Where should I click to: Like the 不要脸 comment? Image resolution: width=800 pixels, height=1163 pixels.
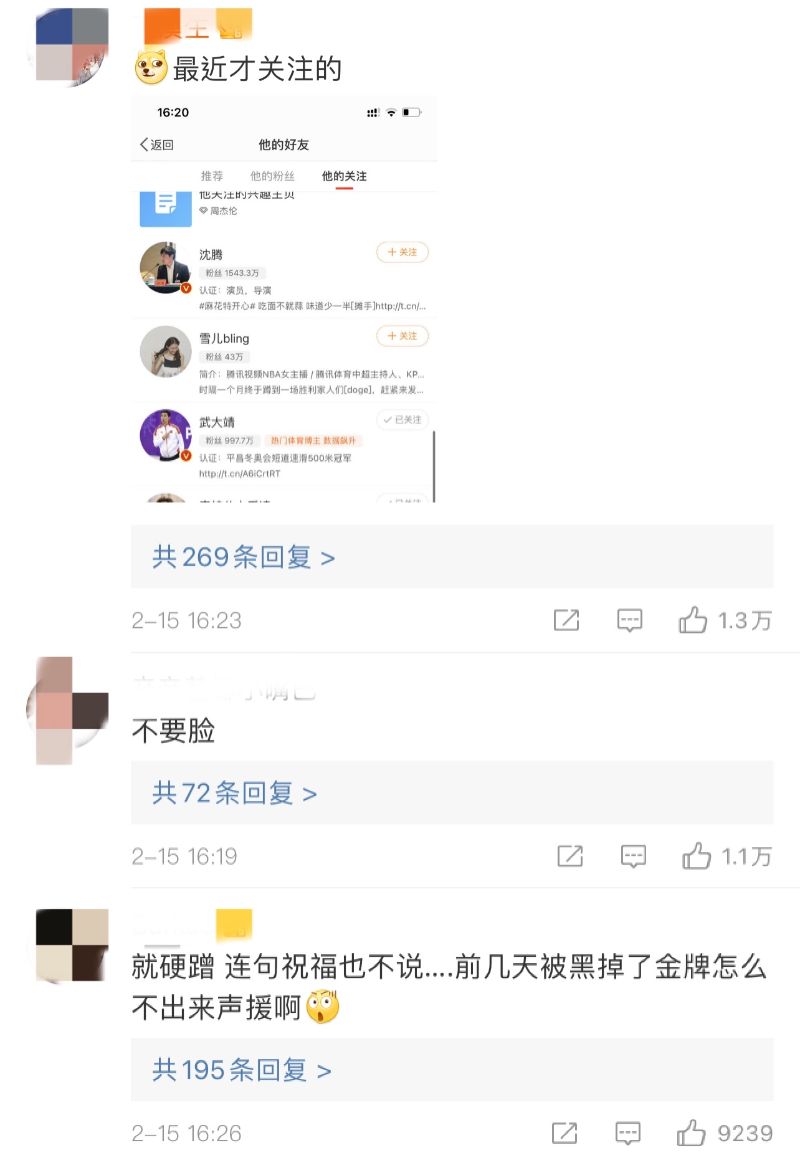[x=697, y=856]
